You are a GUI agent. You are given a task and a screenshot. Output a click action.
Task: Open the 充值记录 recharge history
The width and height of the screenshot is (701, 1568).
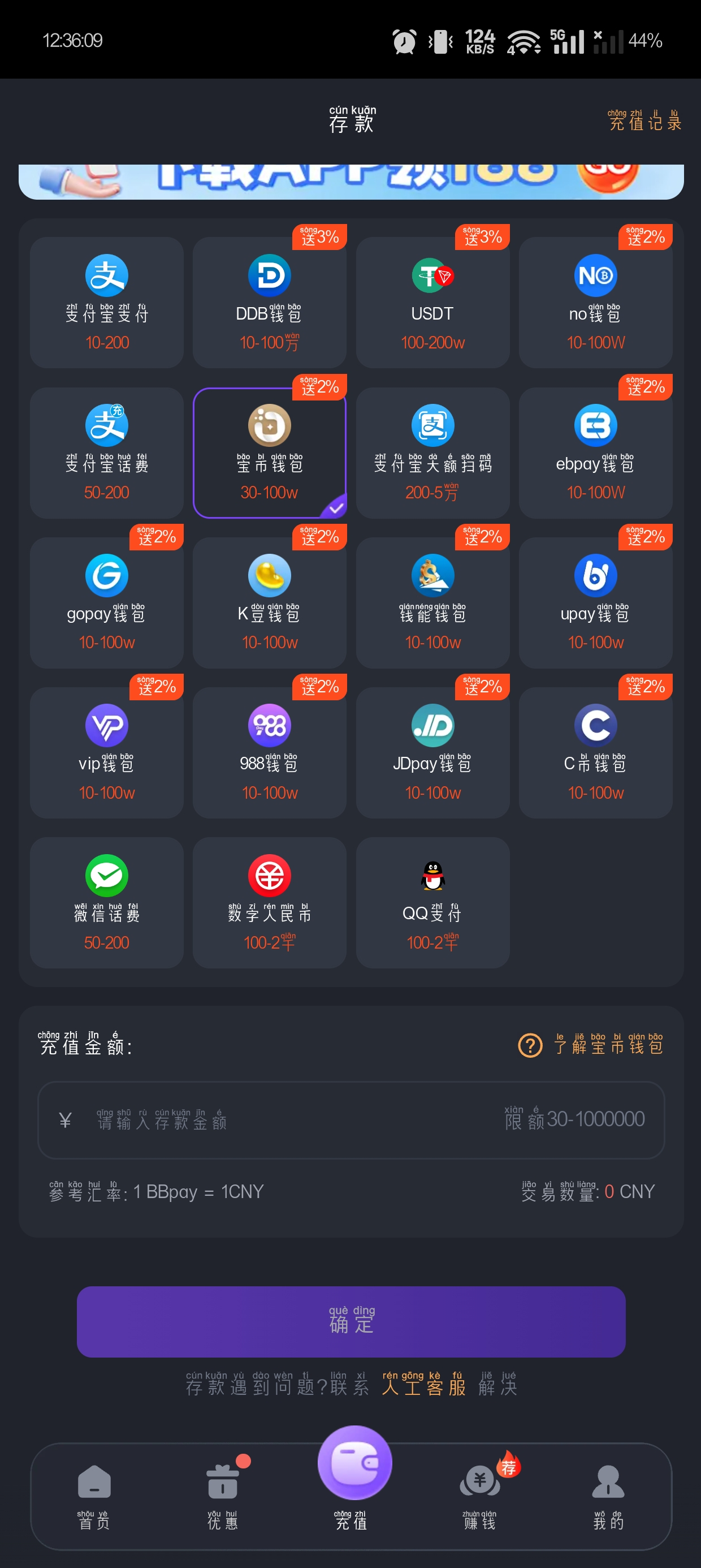click(x=644, y=121)
